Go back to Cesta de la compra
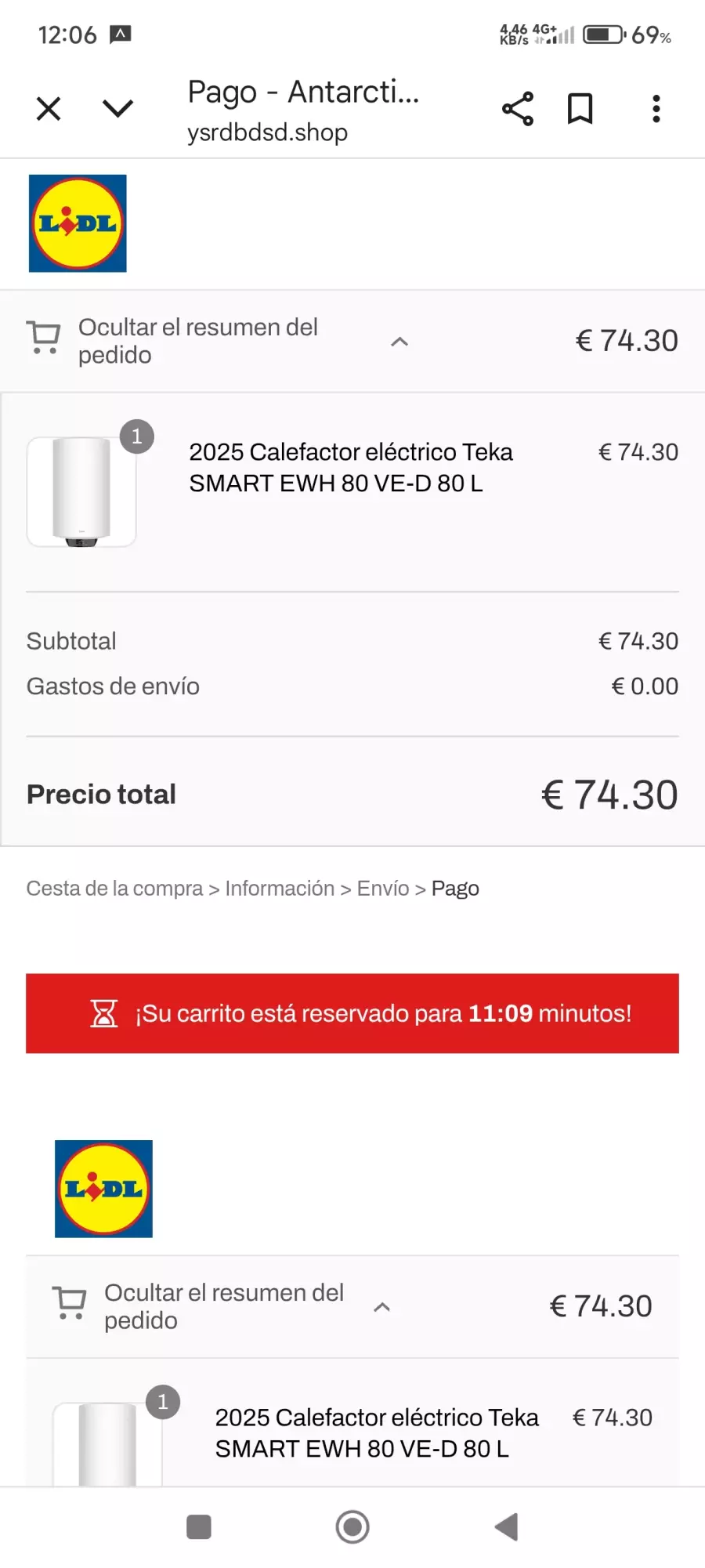The width and height of the screenshot is (705, 1568). pos(114,889)
